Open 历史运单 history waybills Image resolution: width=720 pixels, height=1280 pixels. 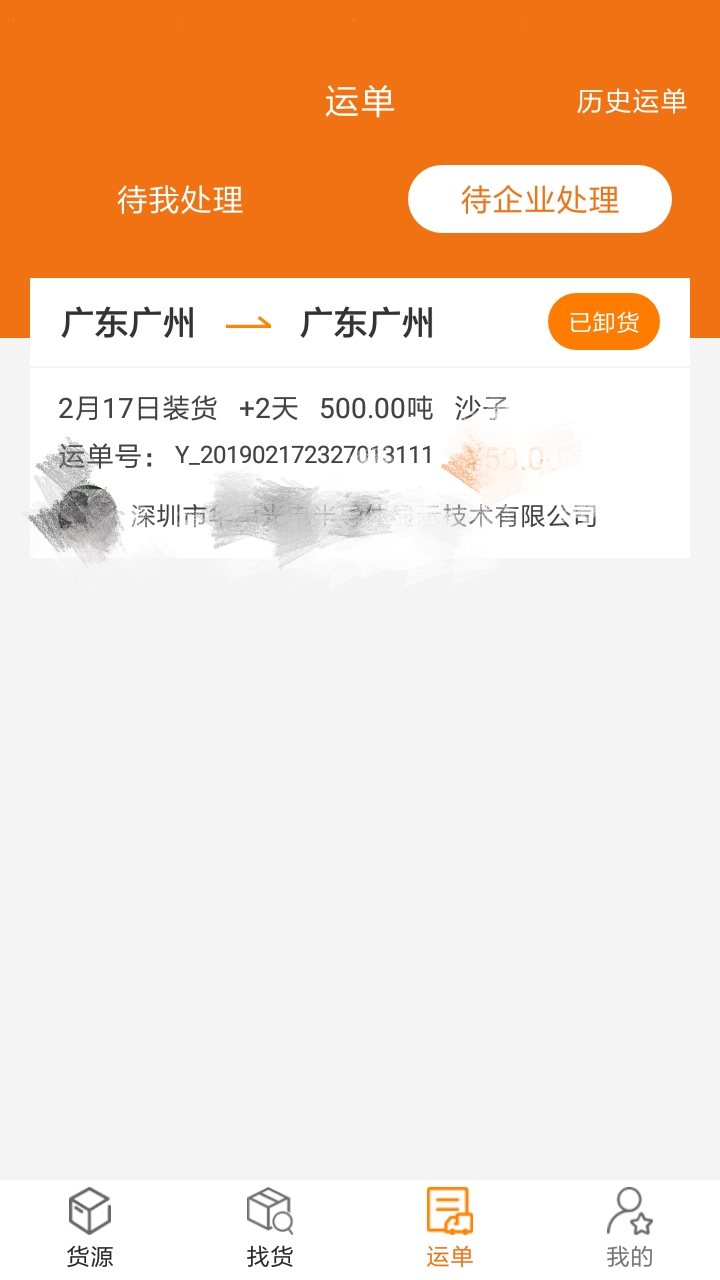tap(631, 103)
